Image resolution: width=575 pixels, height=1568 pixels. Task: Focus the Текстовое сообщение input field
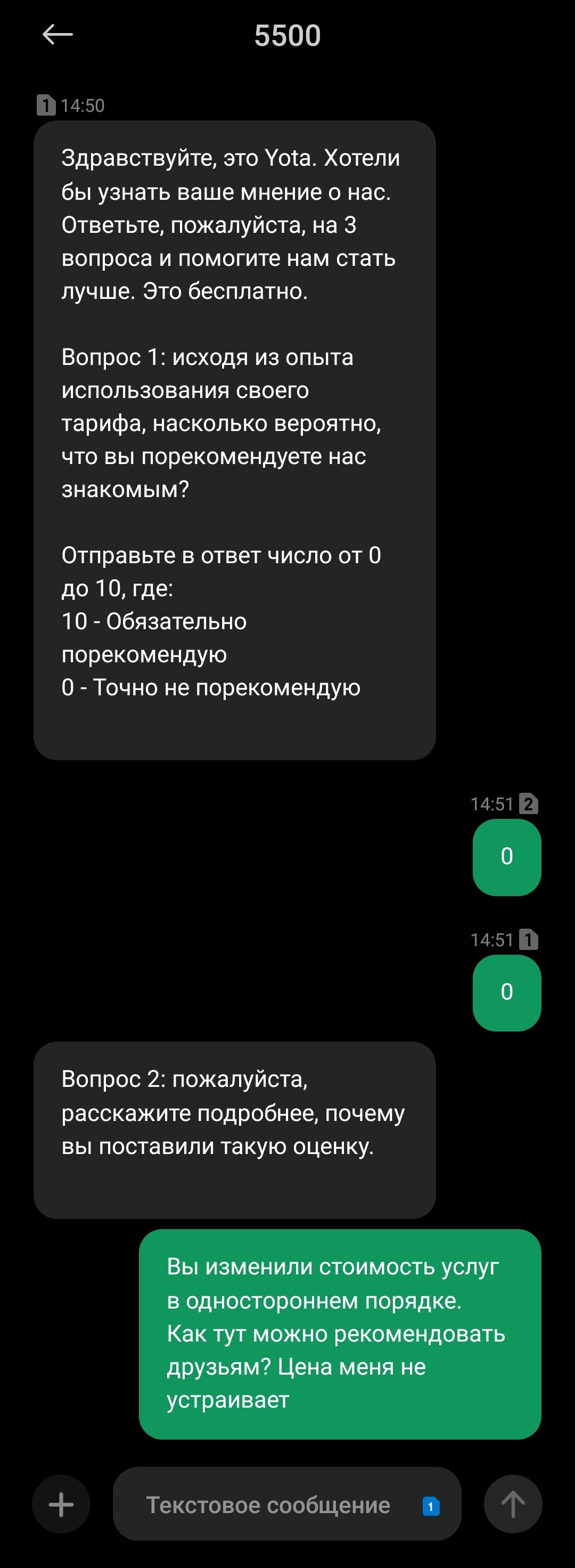268,1505
